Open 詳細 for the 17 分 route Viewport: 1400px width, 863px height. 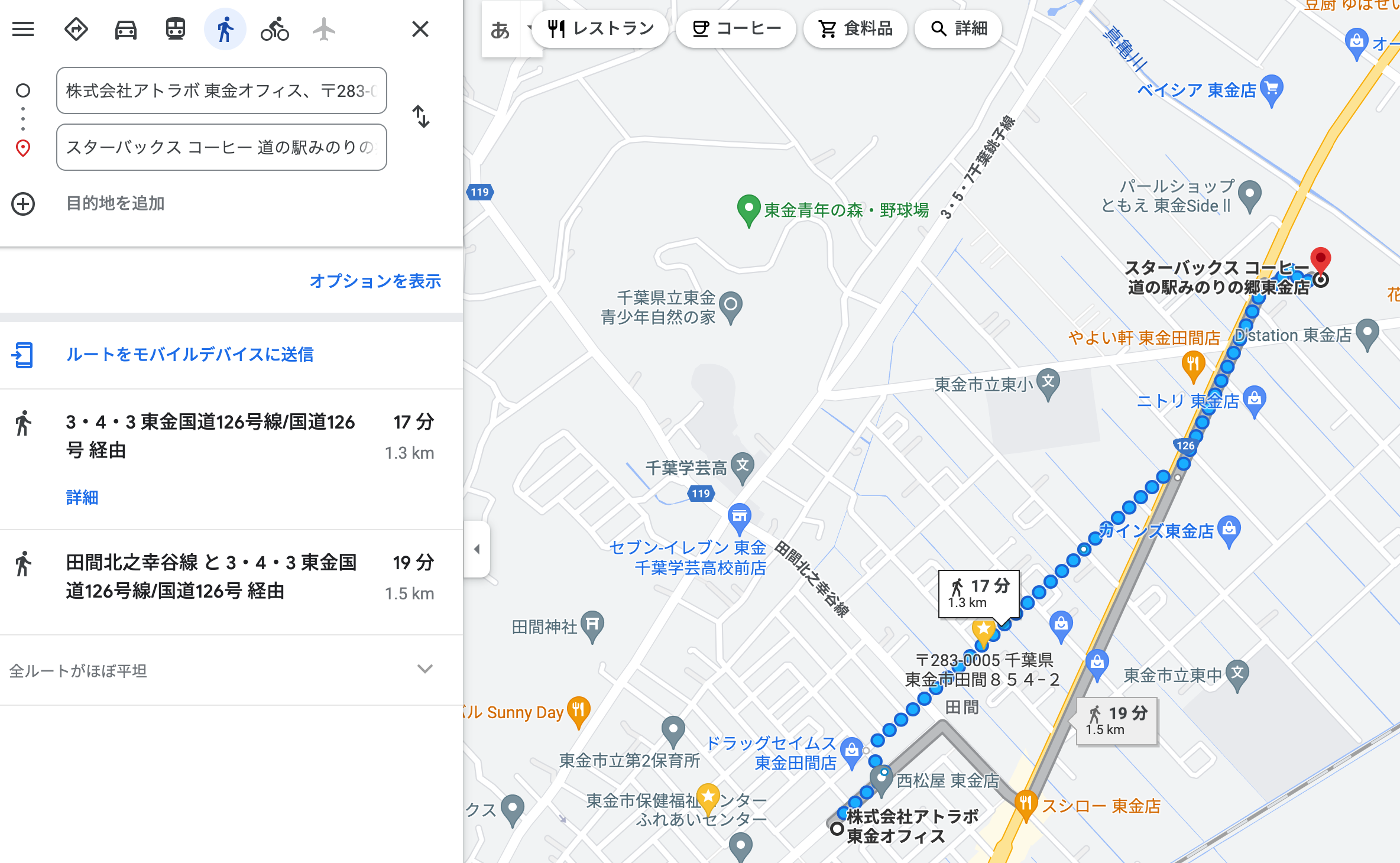[82, 497]
